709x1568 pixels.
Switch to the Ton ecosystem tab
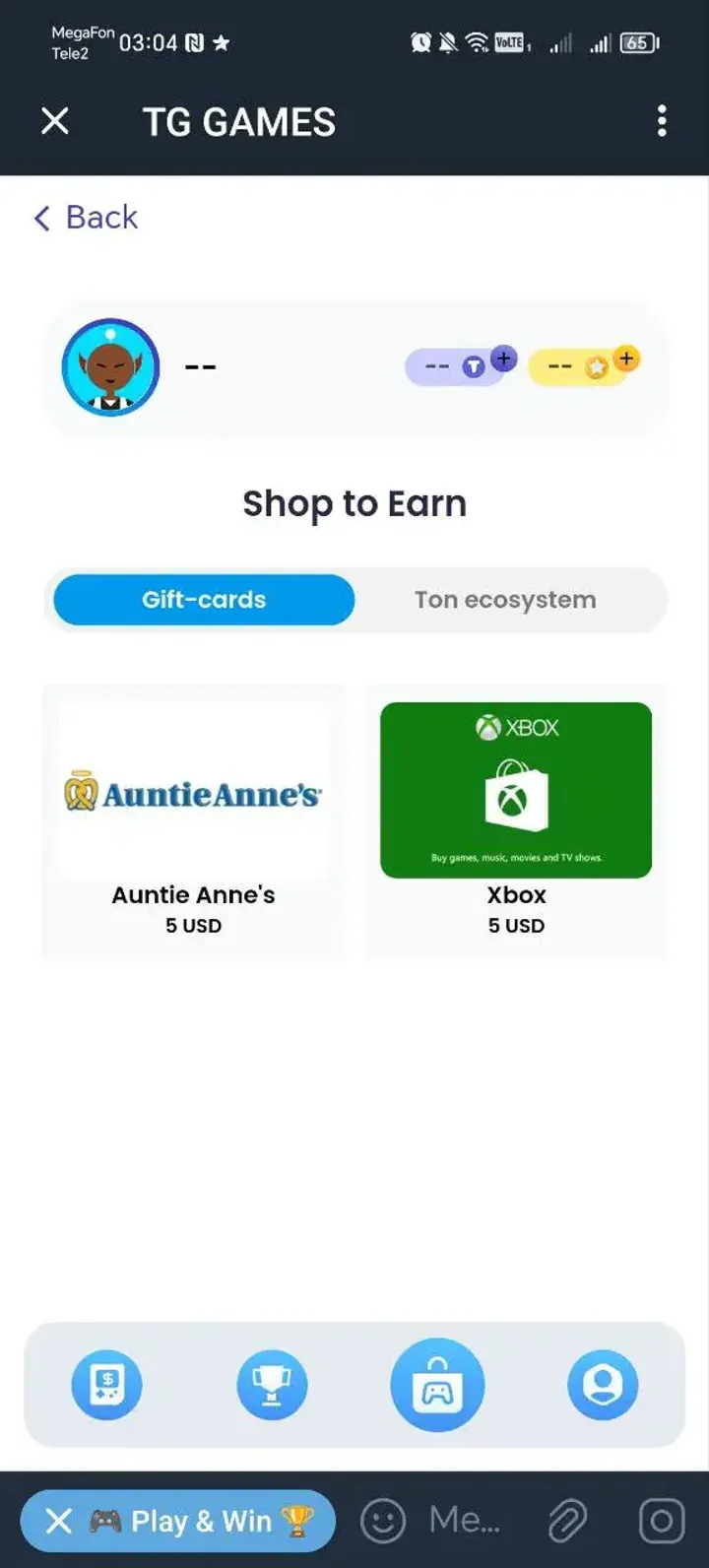505,599
